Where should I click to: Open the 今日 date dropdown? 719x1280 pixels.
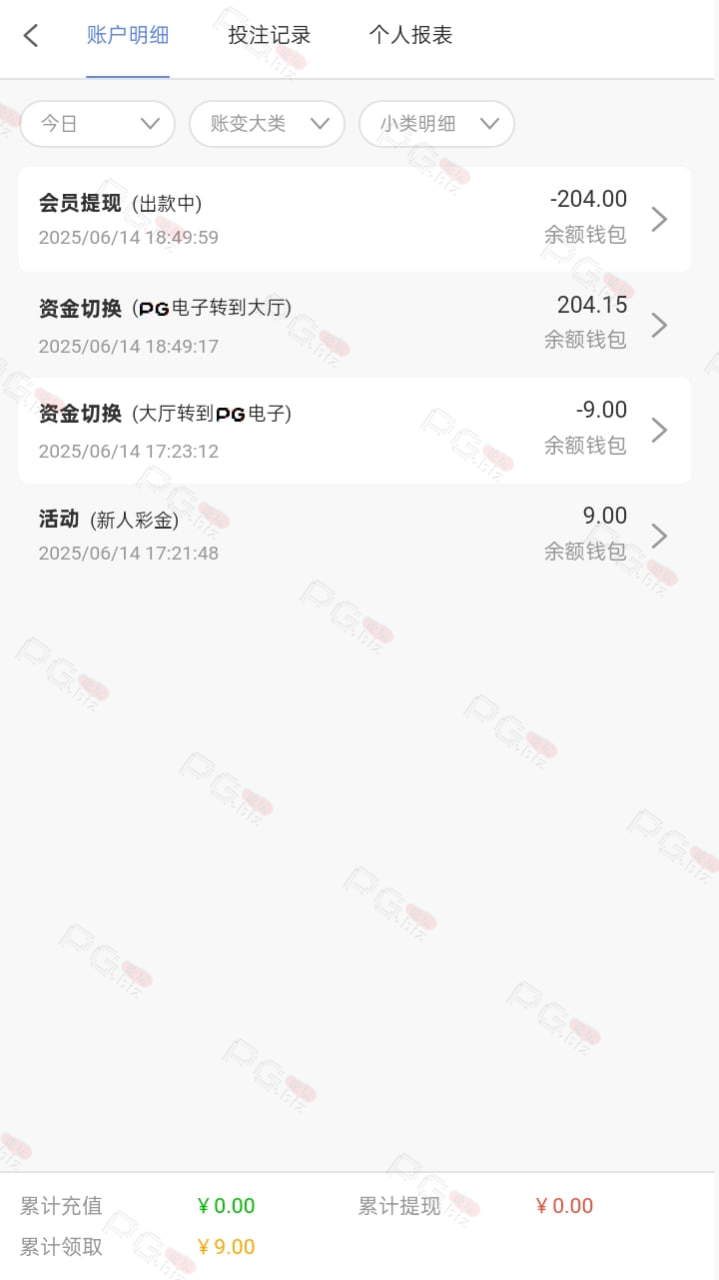[x=98, y=124]
